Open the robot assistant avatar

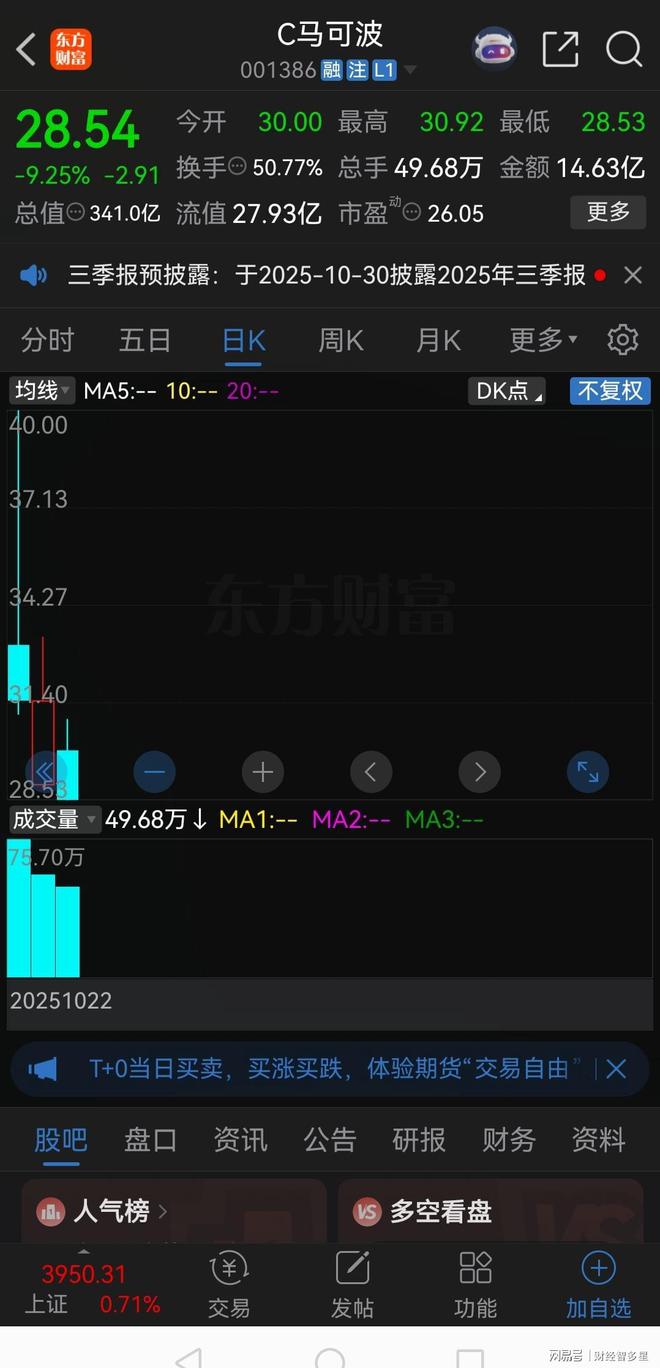click(493, 48)
